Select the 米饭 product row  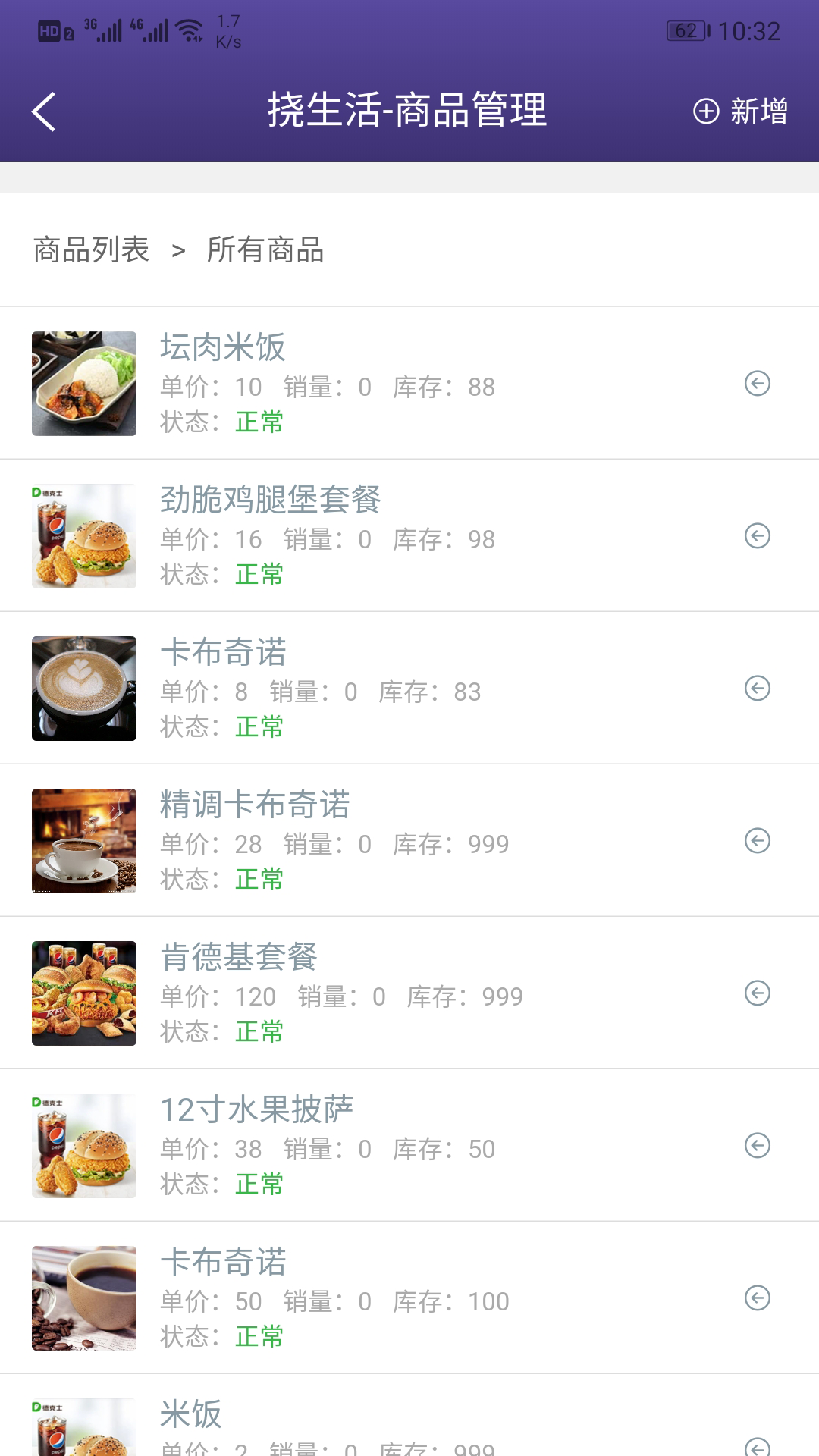pyautogui.click(x=409, y=1415)
